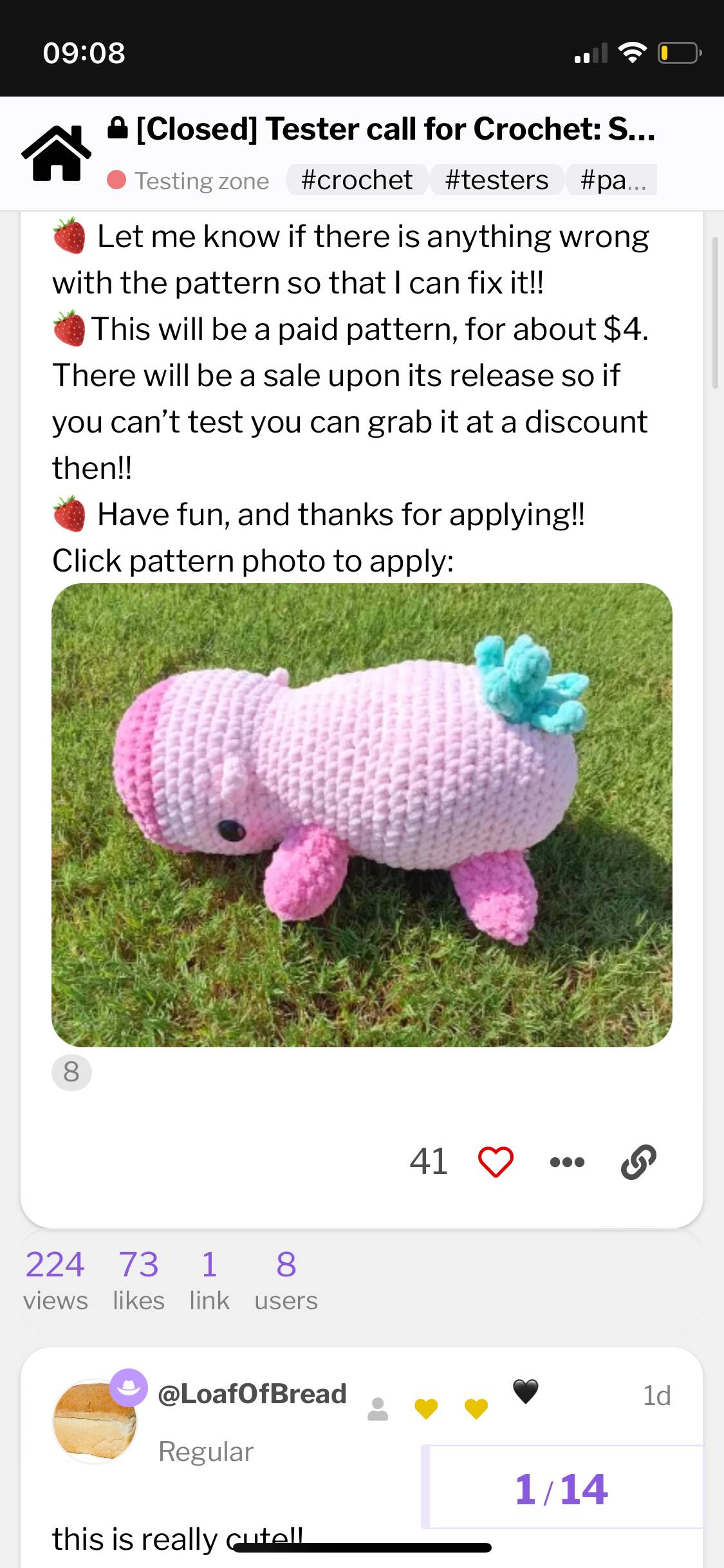
Task: Show more post actions via three dots
Action: tap(567, 1162)
